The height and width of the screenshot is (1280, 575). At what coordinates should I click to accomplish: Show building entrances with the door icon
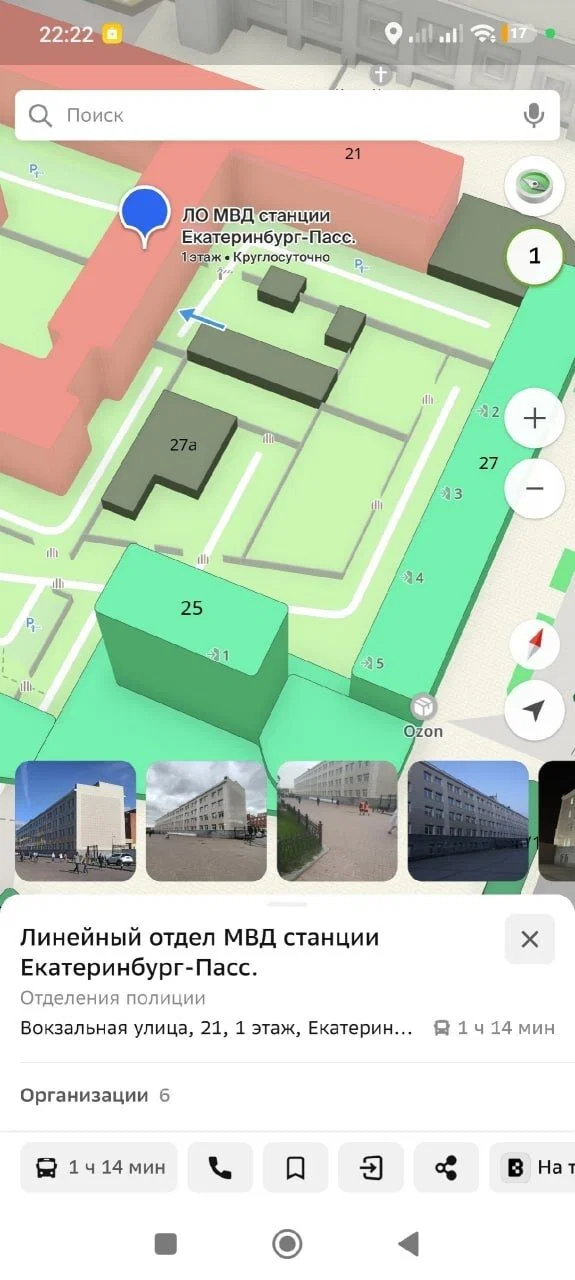point(371,1167)
